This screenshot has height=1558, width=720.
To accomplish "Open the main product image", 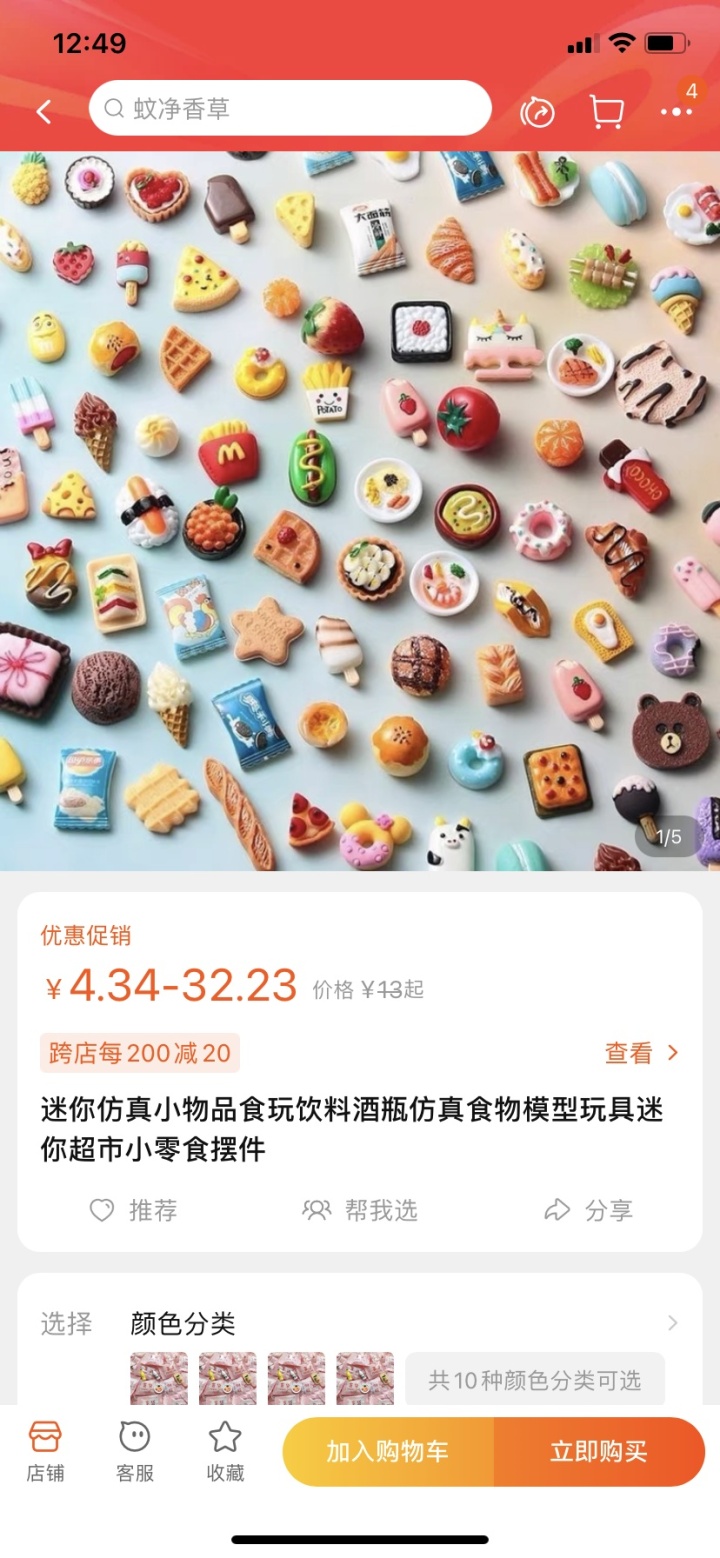I will tap(360, 510).
